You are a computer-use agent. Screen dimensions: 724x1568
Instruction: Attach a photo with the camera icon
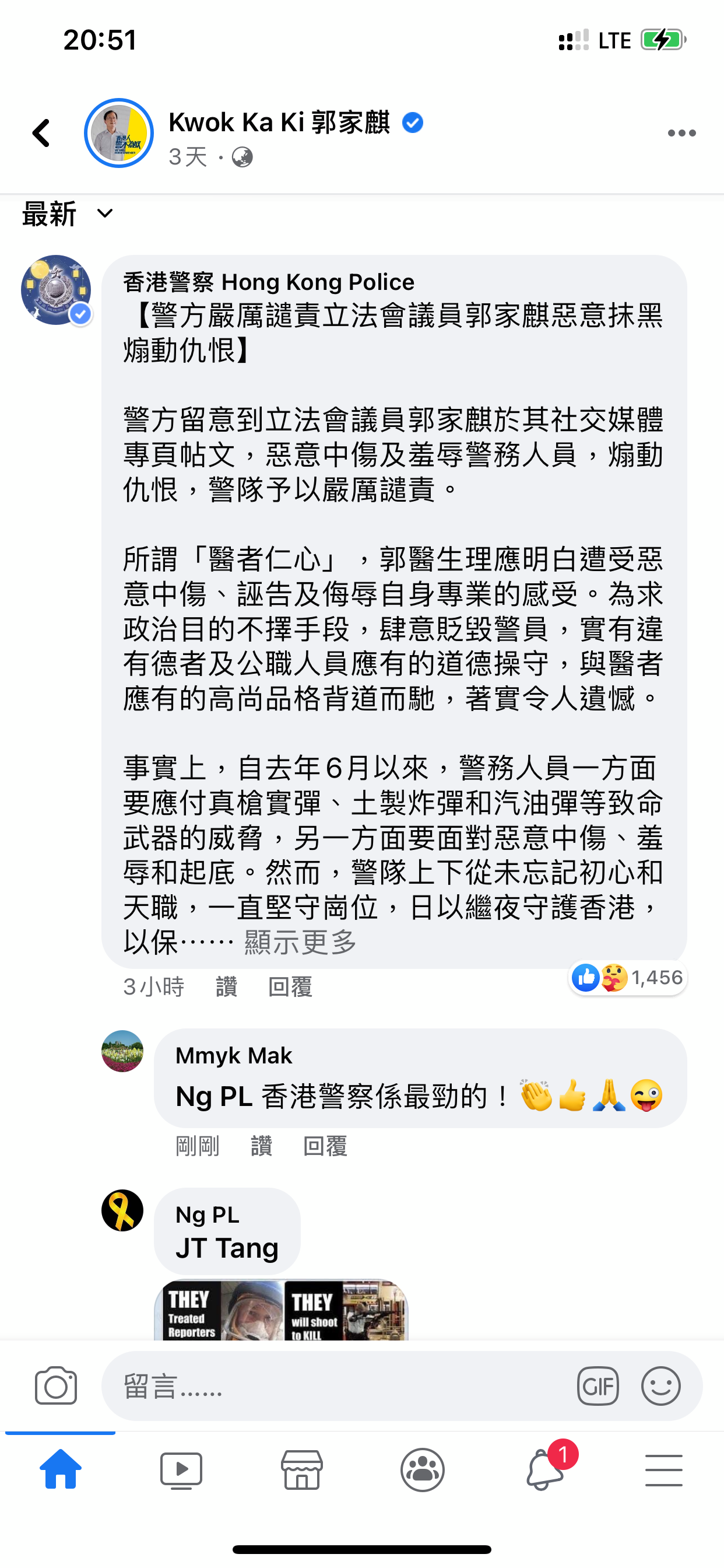(x=56, y=1386)
